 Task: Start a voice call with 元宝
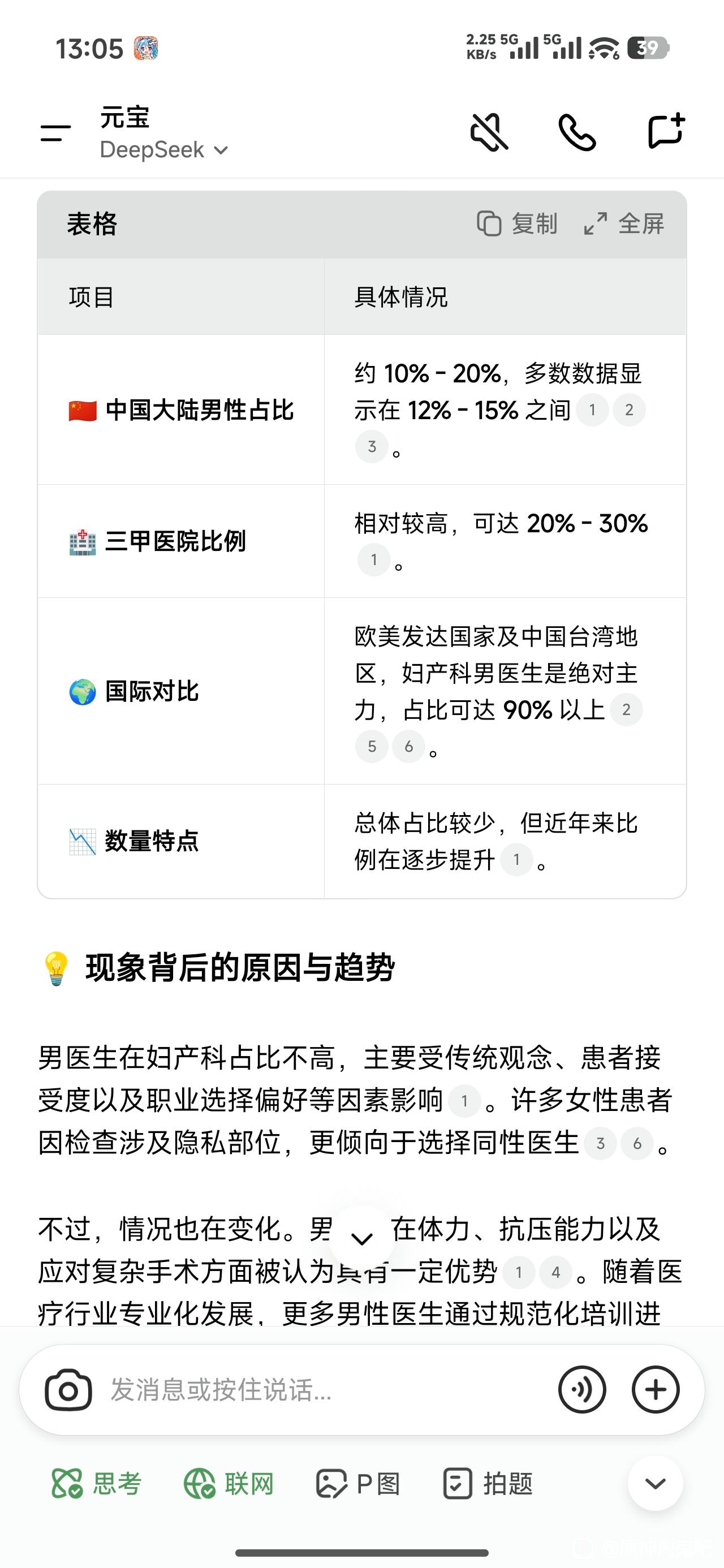[x=576, y=131]
